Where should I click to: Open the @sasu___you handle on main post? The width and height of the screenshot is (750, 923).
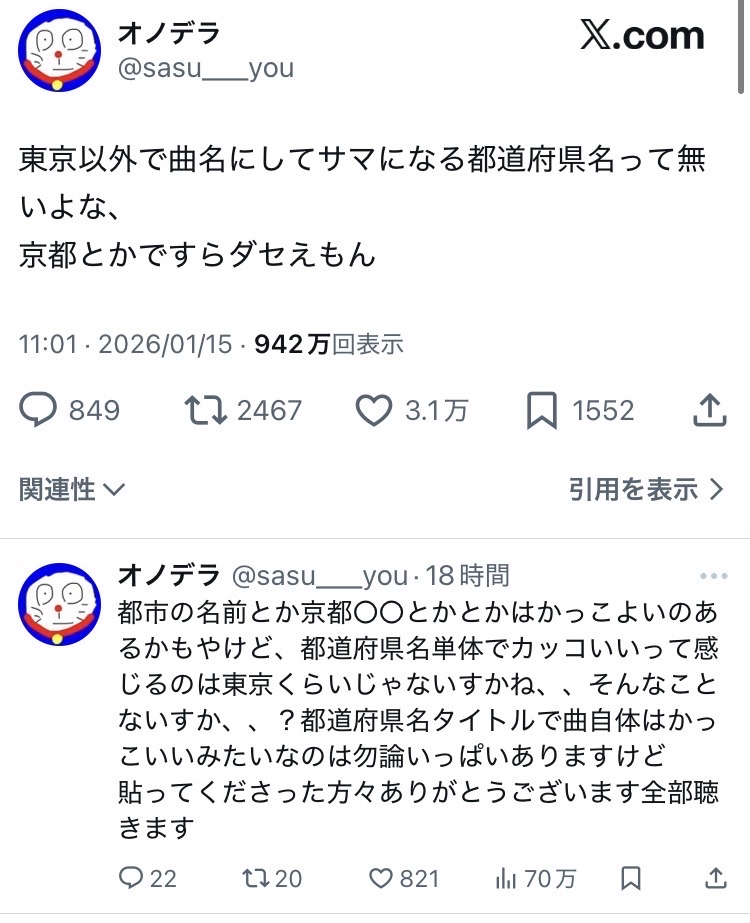pos(207,69)
